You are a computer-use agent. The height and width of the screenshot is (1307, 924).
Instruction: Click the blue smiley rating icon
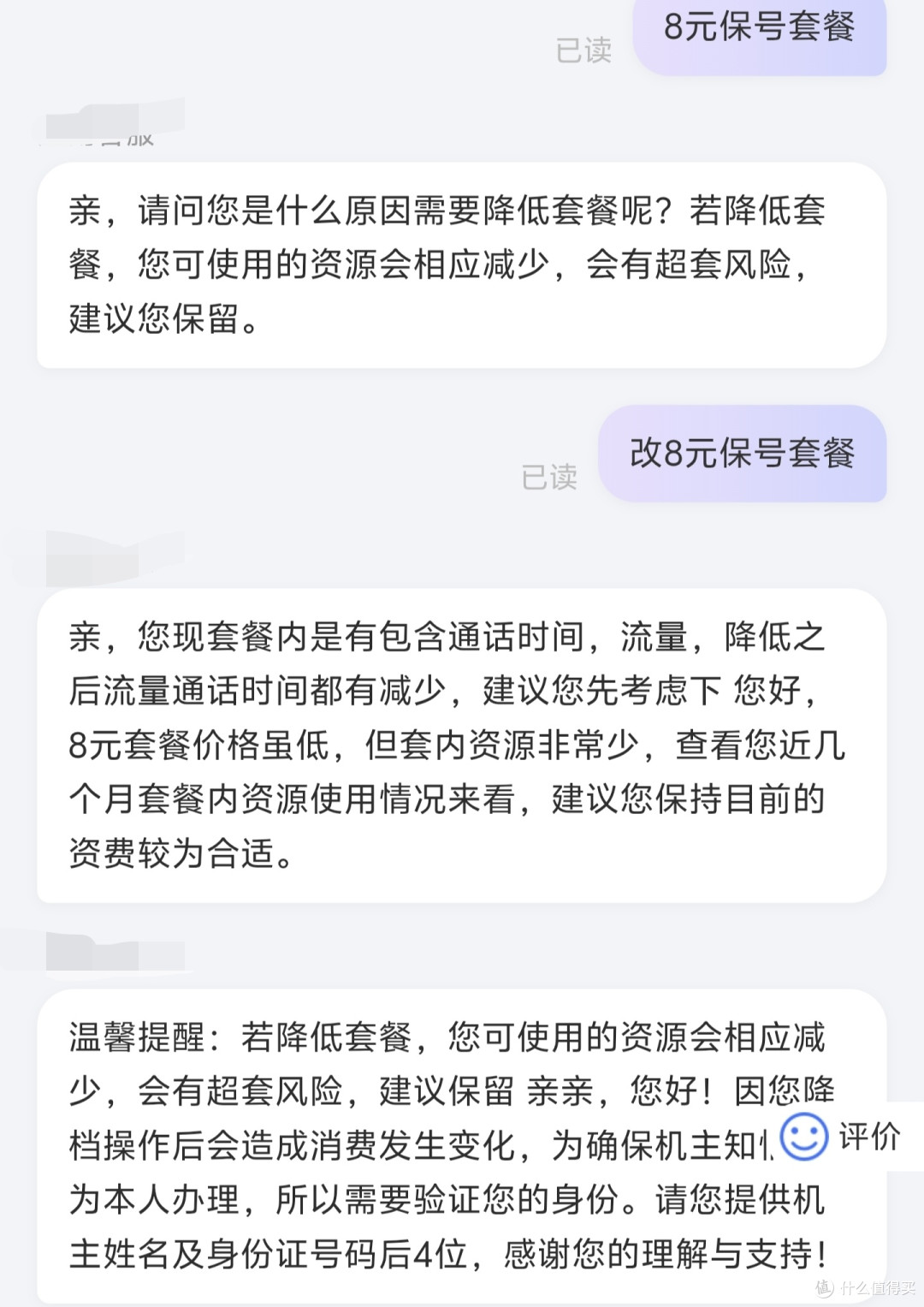(x=803, y=1134)
